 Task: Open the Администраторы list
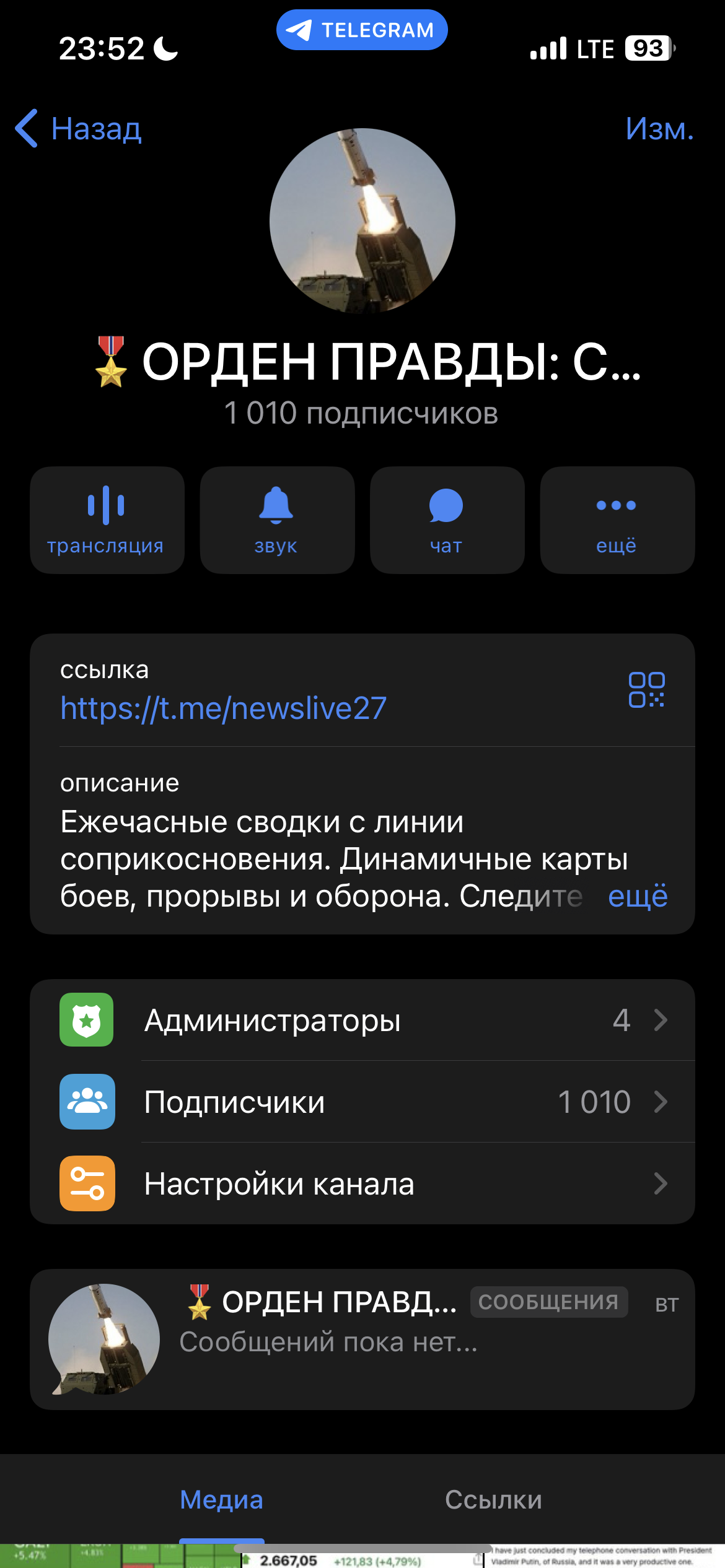(x=362, y=1020)
